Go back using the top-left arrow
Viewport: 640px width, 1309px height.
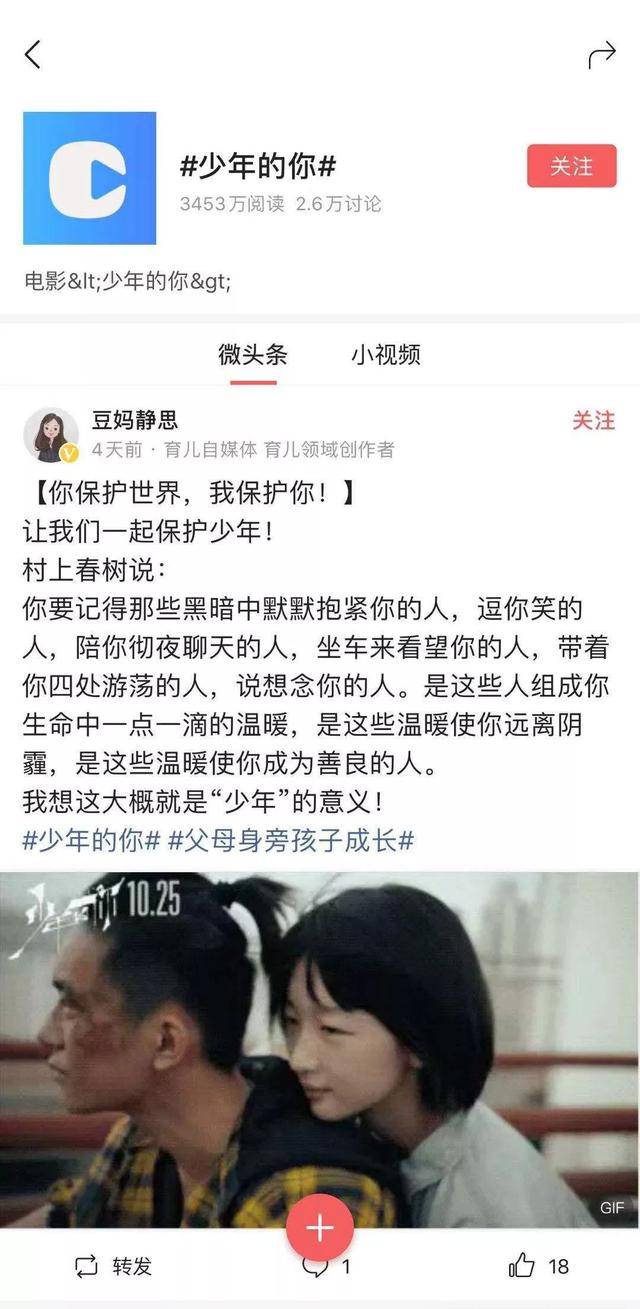(33, 54)
